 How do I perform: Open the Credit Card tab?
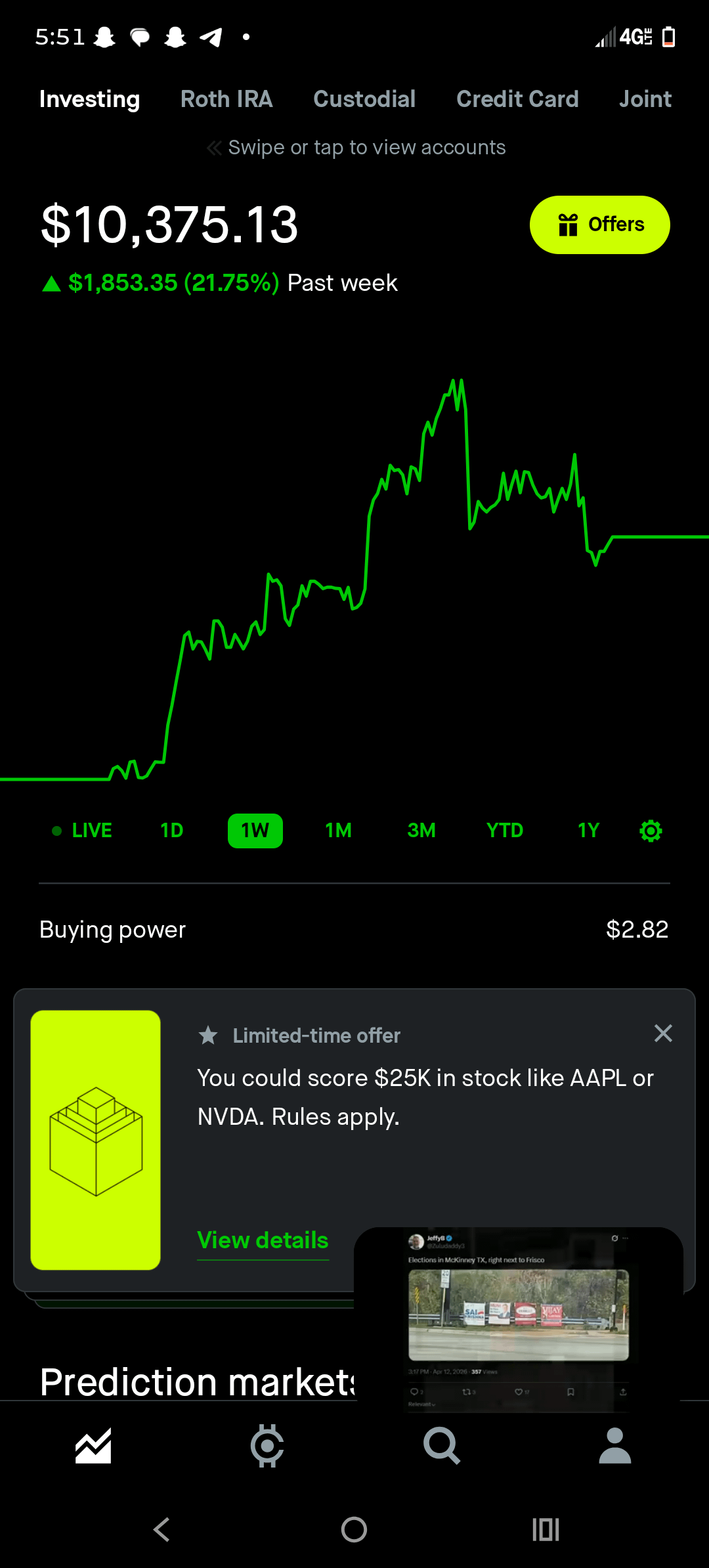[x=517, y=99]
